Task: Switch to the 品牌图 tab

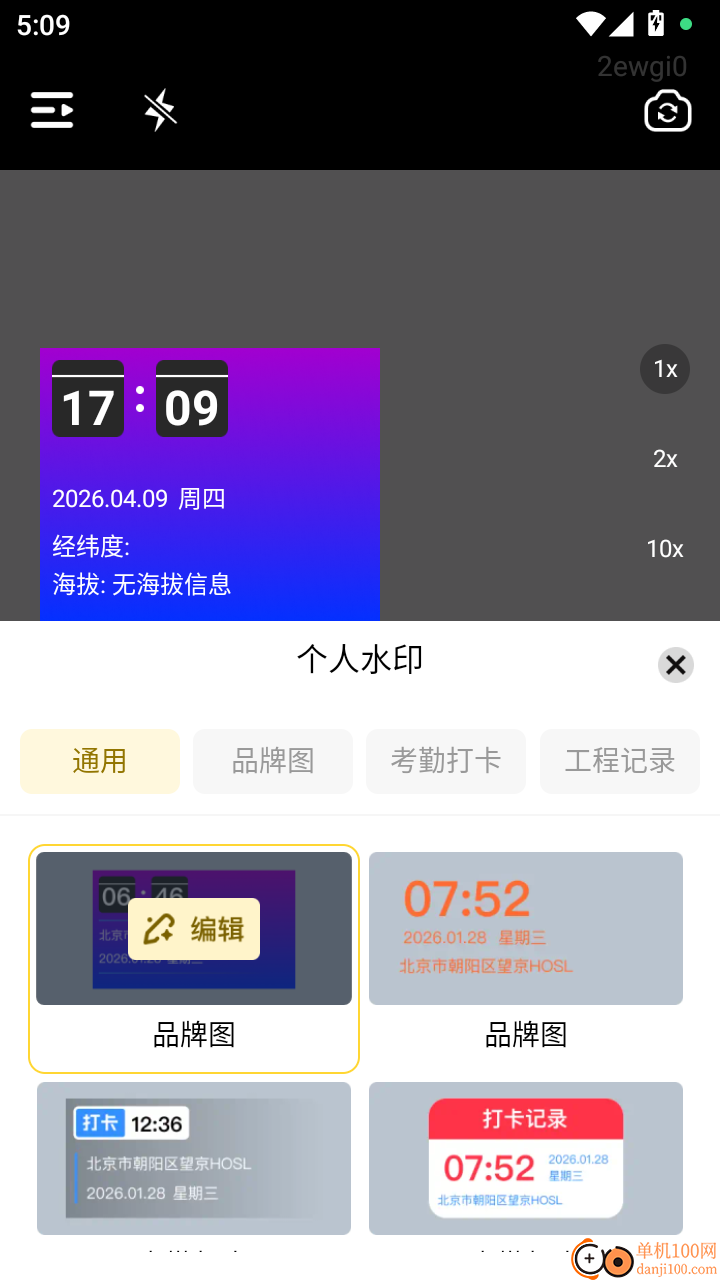Action: (x=272, y=761)
